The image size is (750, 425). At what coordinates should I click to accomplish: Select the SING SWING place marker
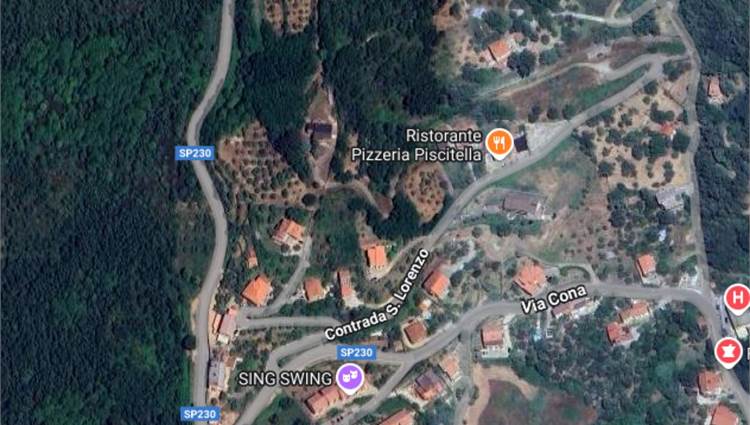pyautogui.click(x=349, y=378)
